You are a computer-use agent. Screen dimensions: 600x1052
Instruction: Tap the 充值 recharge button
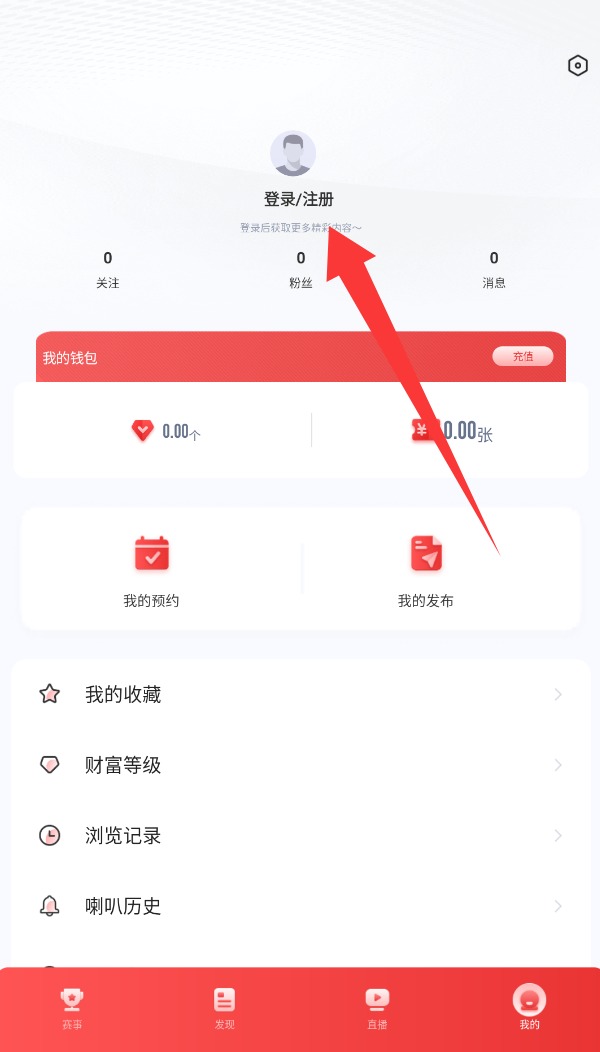point(523,356)
